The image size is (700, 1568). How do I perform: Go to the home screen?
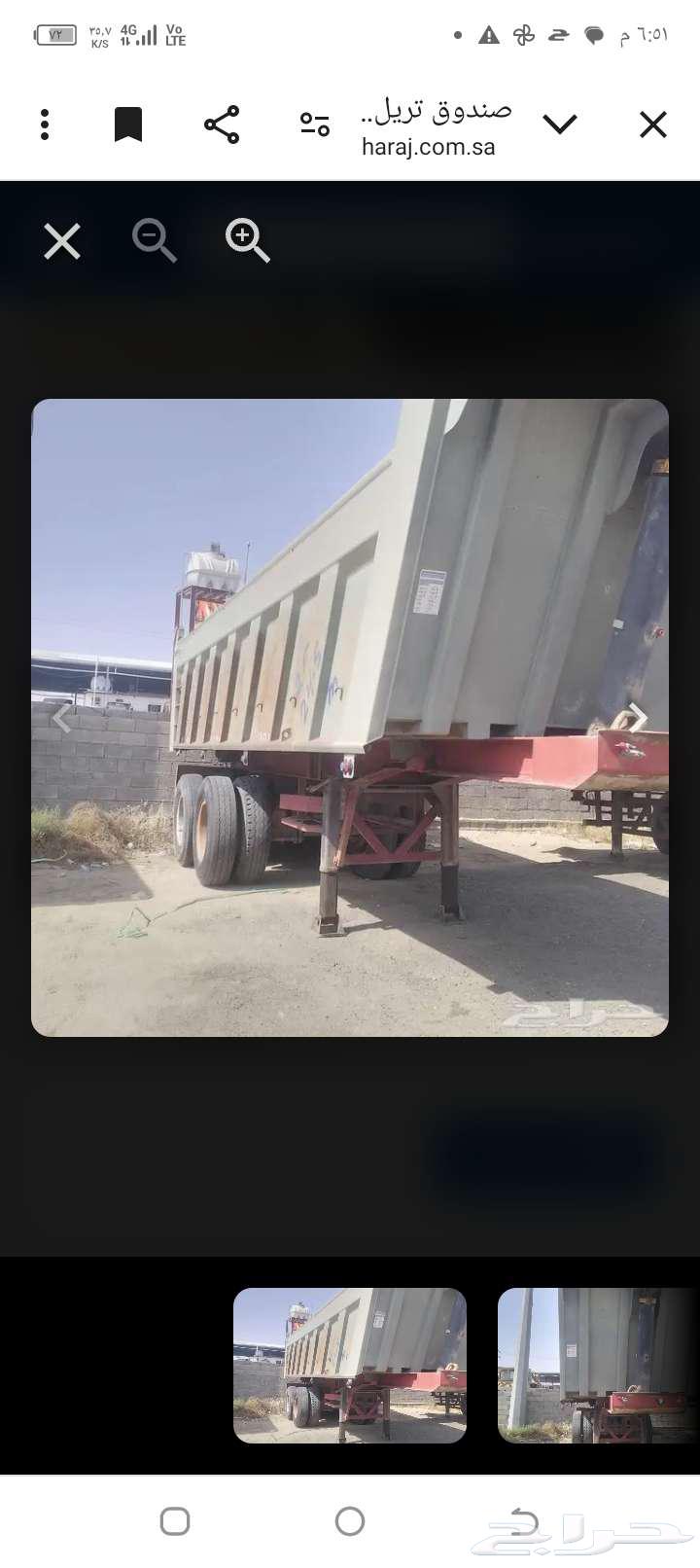(350, 1521)
